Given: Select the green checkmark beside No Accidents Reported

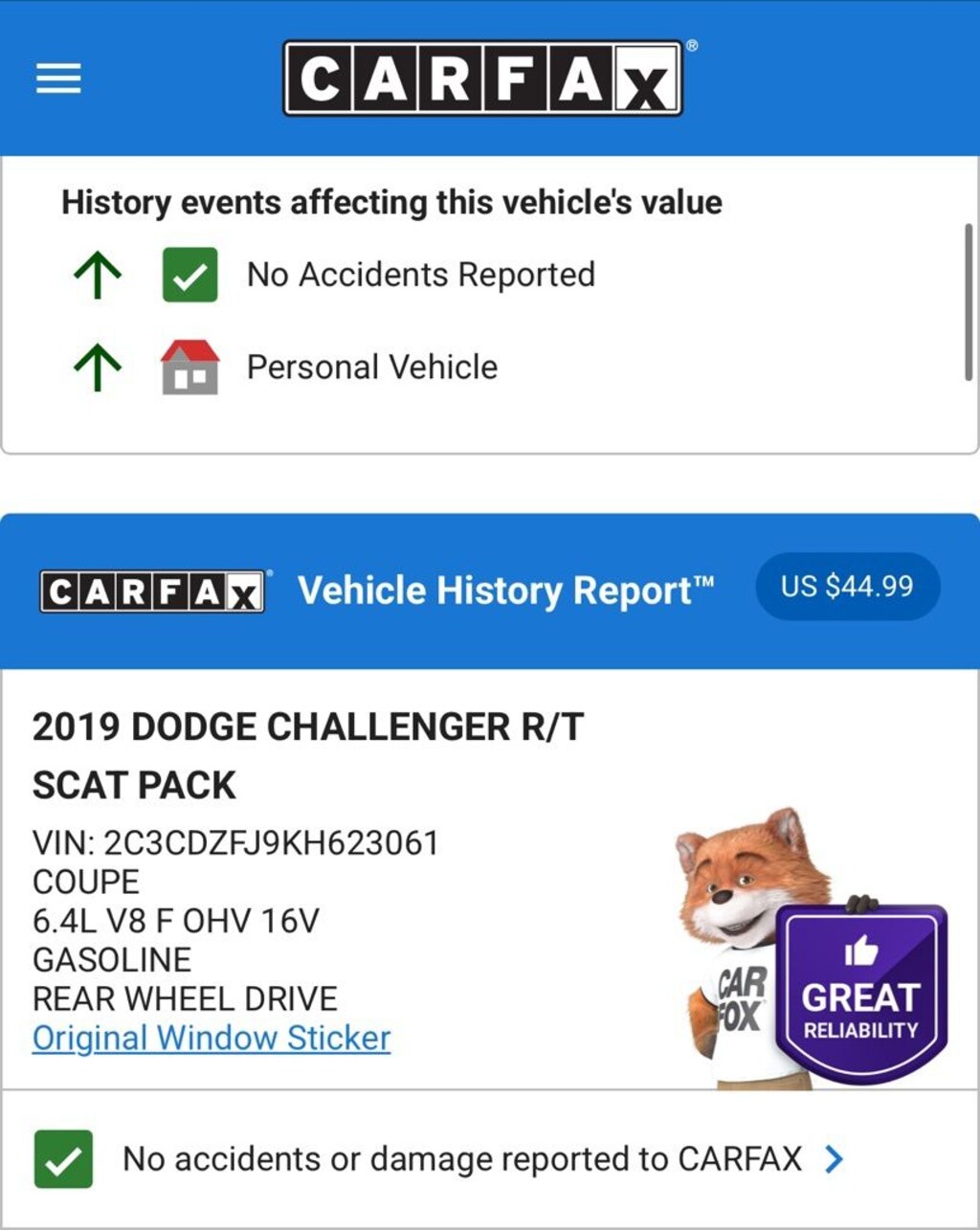Looking at the screenshot, I should coord(188,275).
